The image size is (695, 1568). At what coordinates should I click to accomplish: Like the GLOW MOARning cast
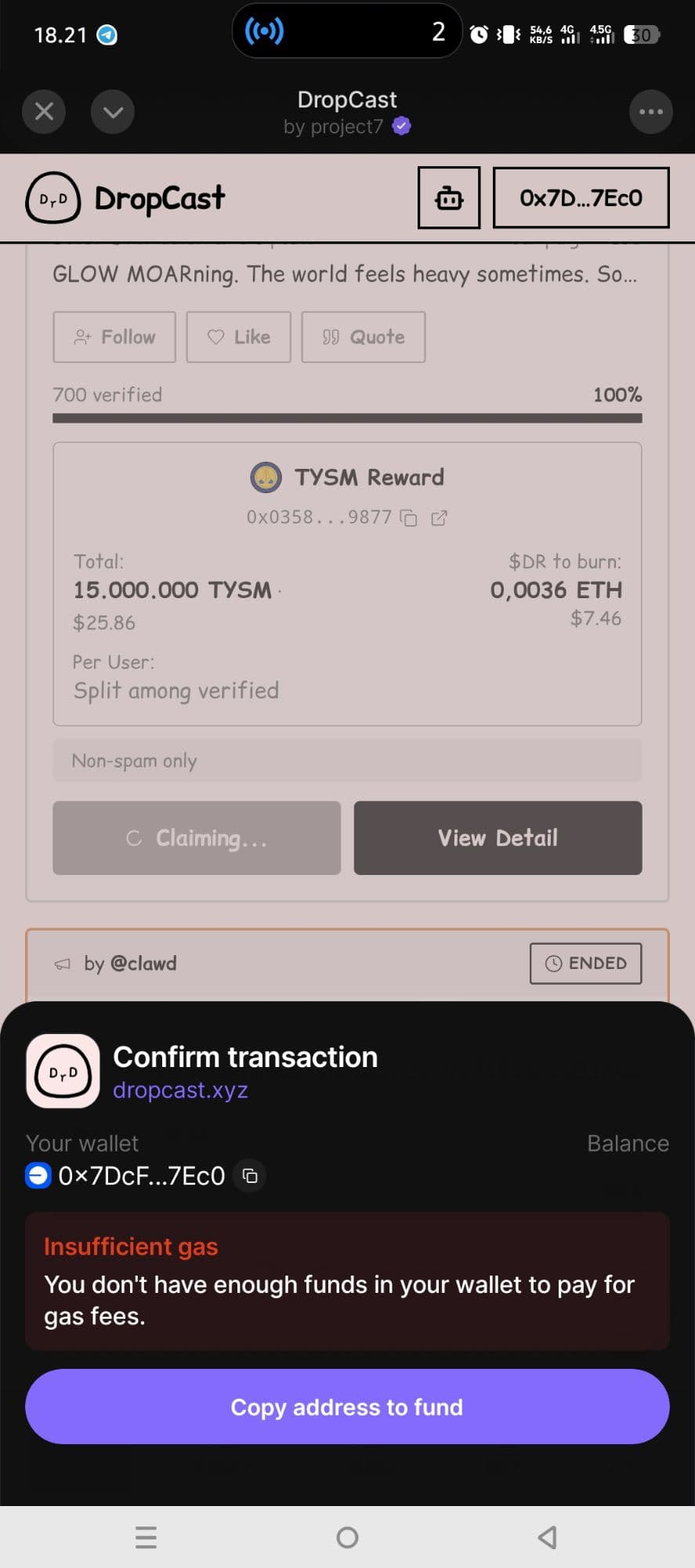(x=238, y=337)
